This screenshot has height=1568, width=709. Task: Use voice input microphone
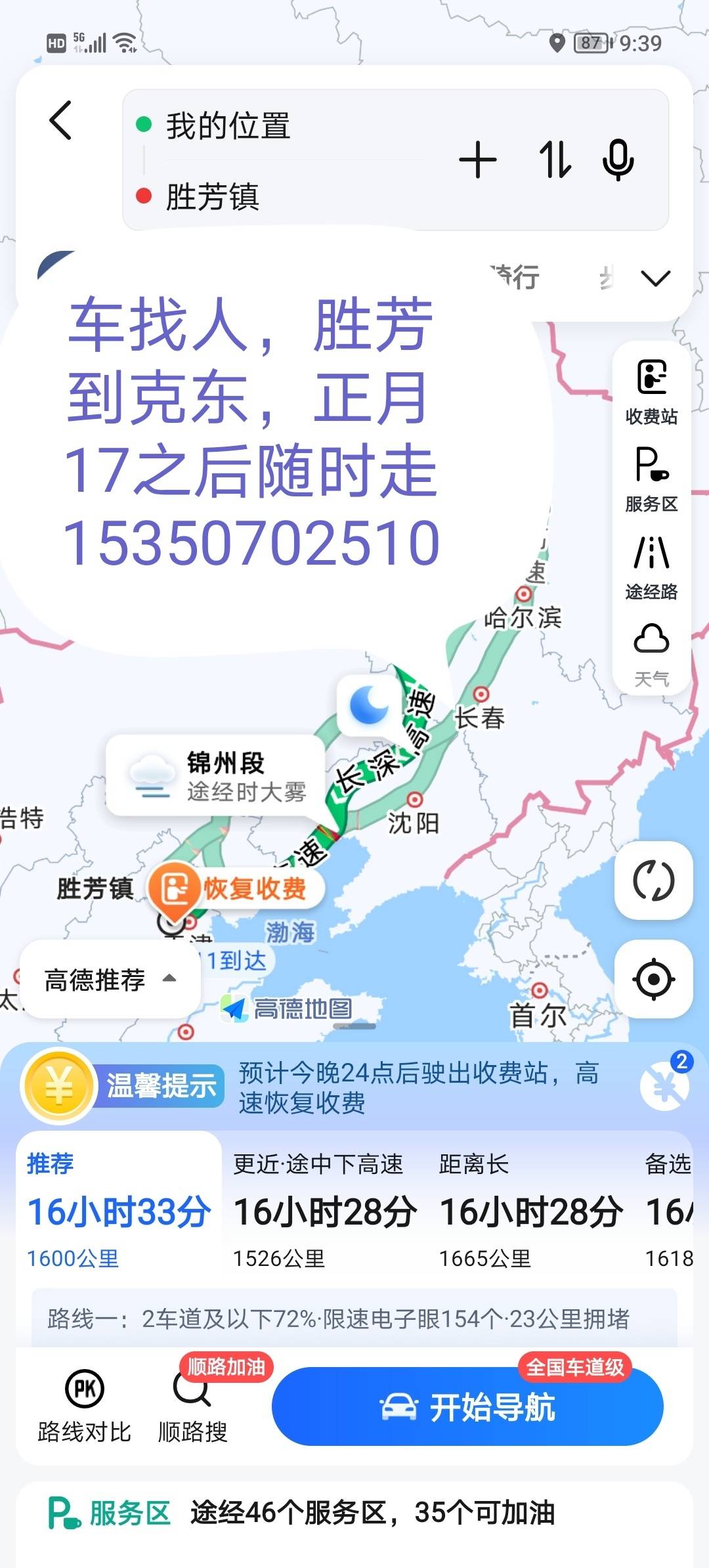tap(618, 160)
